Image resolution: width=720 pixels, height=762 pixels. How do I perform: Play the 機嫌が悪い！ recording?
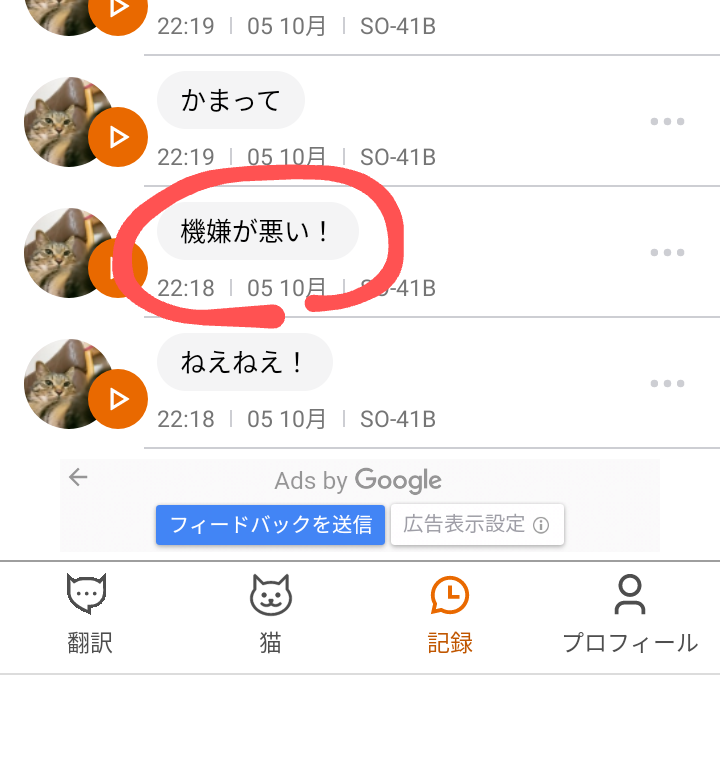118,267
